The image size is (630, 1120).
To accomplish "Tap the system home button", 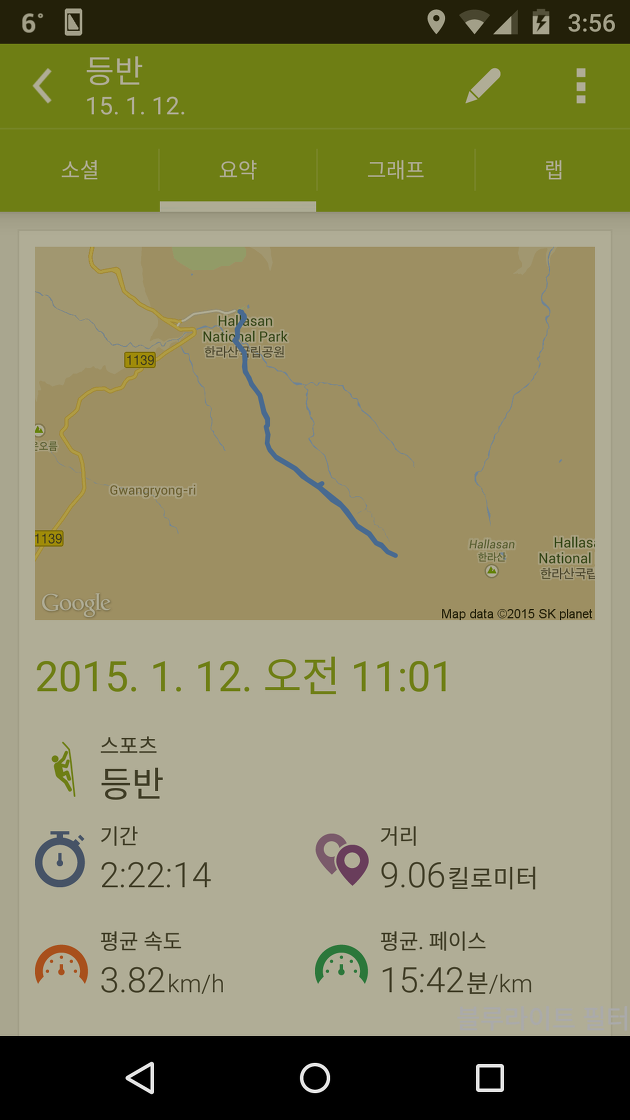I will [315, 1078].
